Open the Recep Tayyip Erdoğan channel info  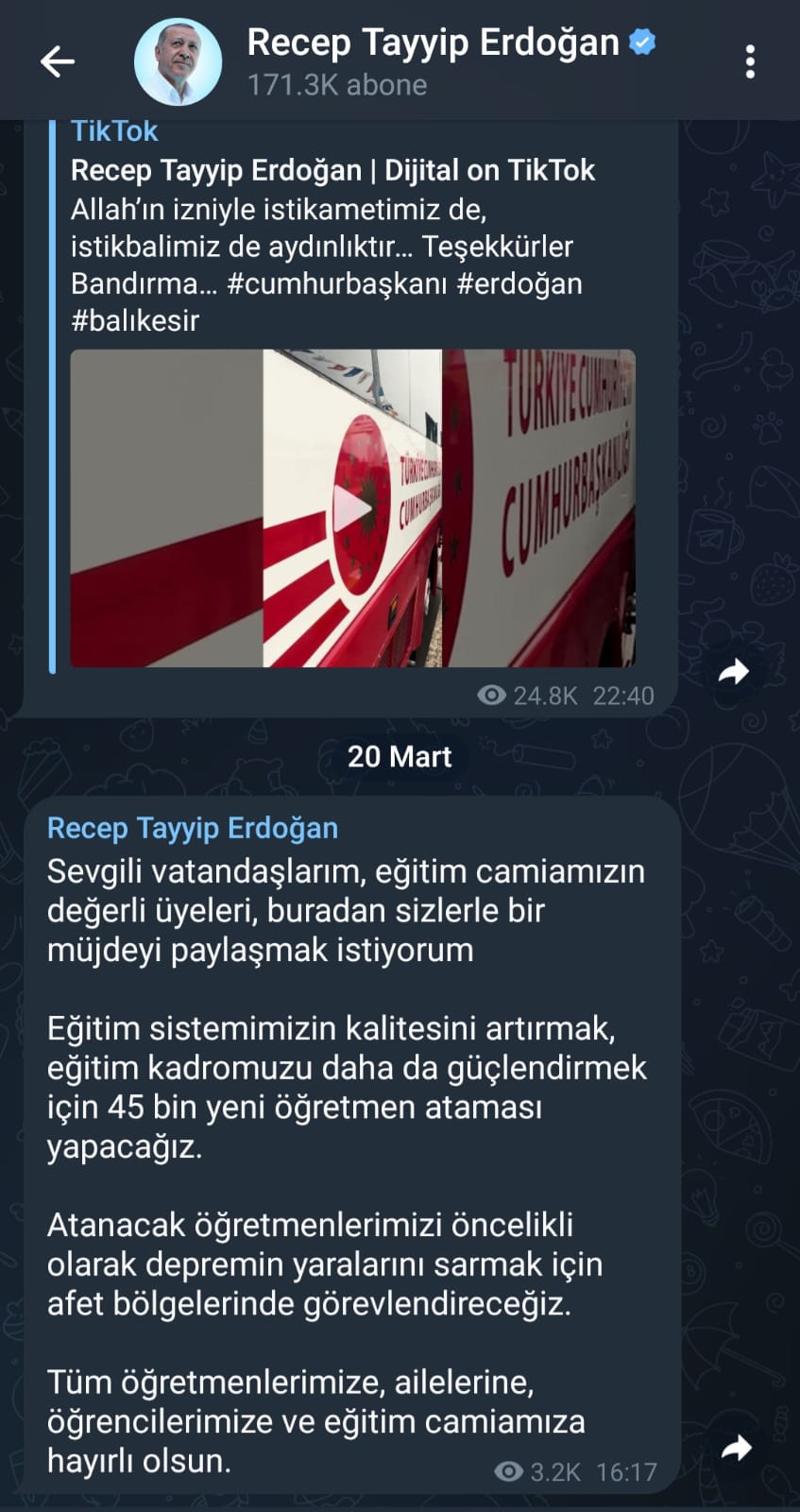tap(433, 61)
